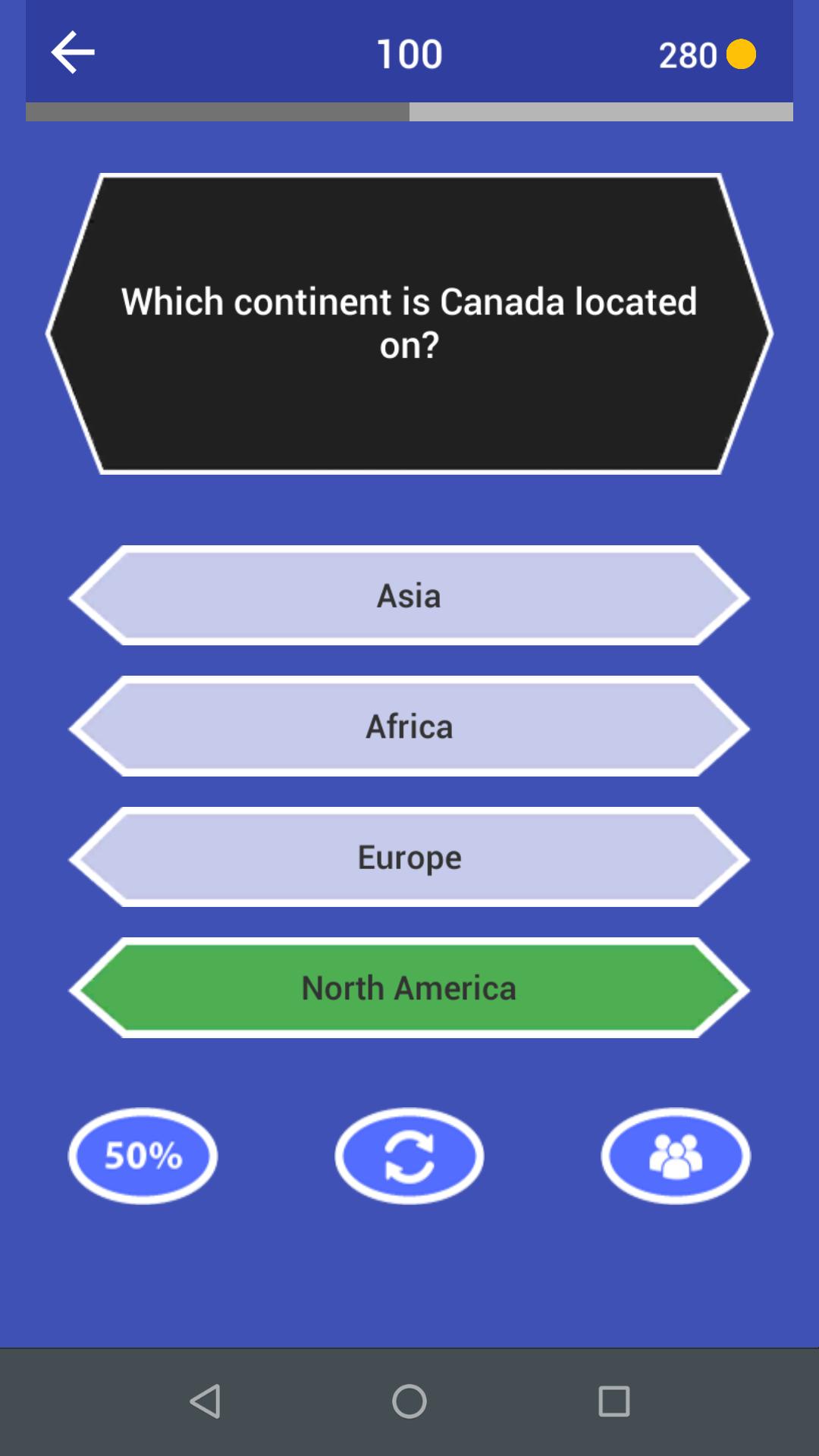The image size is (819, 1456).
Task: Select the answer Asia
Action: [409, 596]
